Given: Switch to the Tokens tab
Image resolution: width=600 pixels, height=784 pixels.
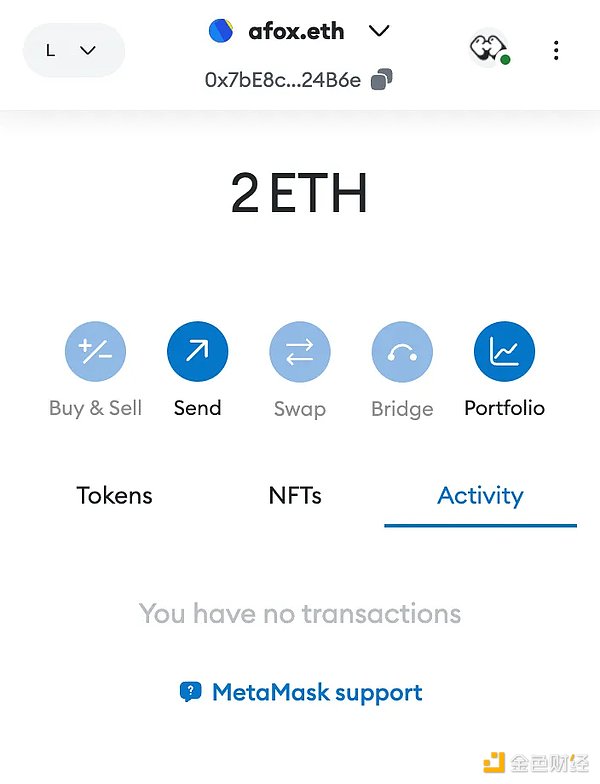Looking at the screenshot, I should click(115, 495).
